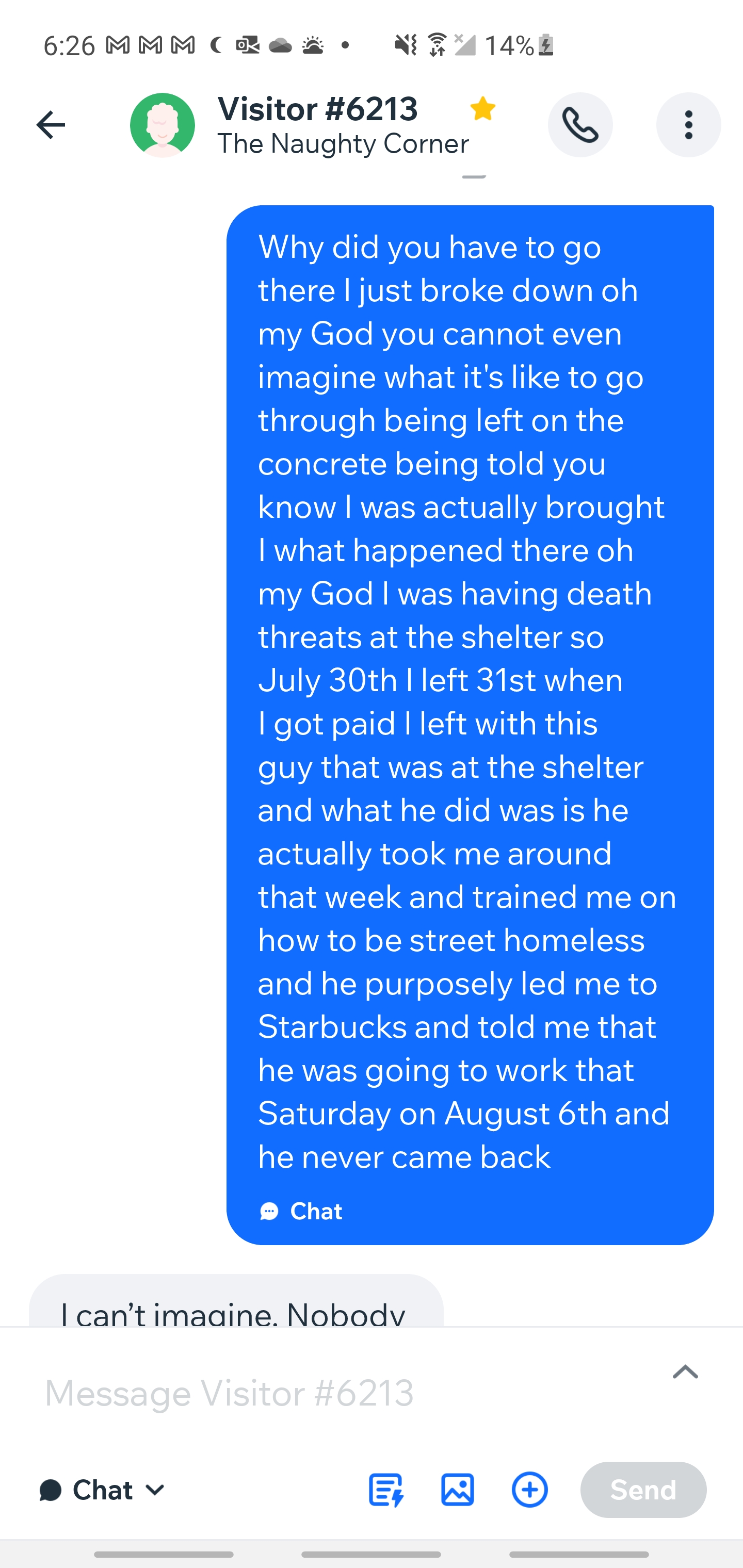Go back with the arrow icon

pyautogui.click(x=51, y=125)
